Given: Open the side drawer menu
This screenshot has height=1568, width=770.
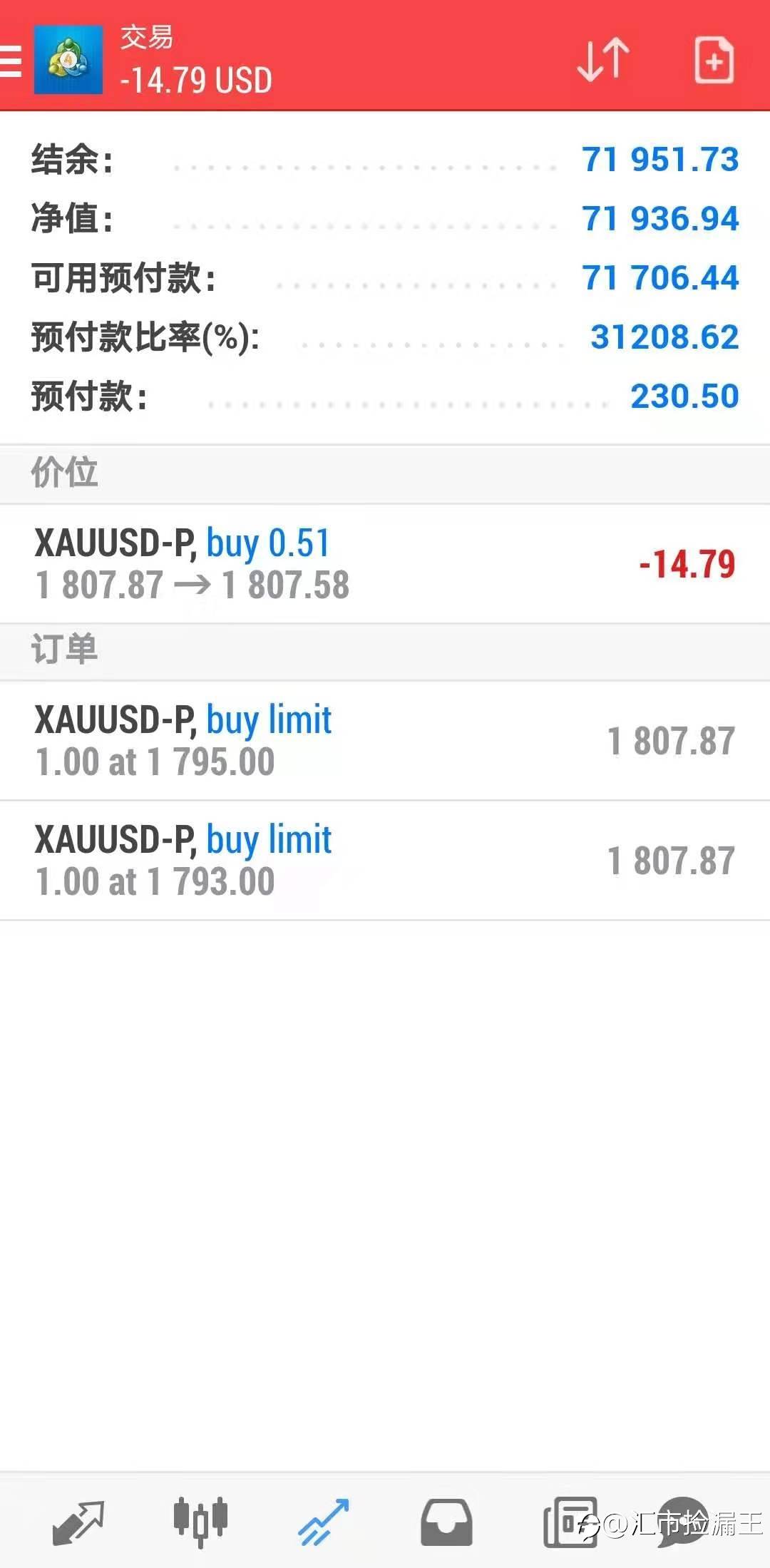Looking at the screenshot, I should pyautogui.click(x=10, y=61).
